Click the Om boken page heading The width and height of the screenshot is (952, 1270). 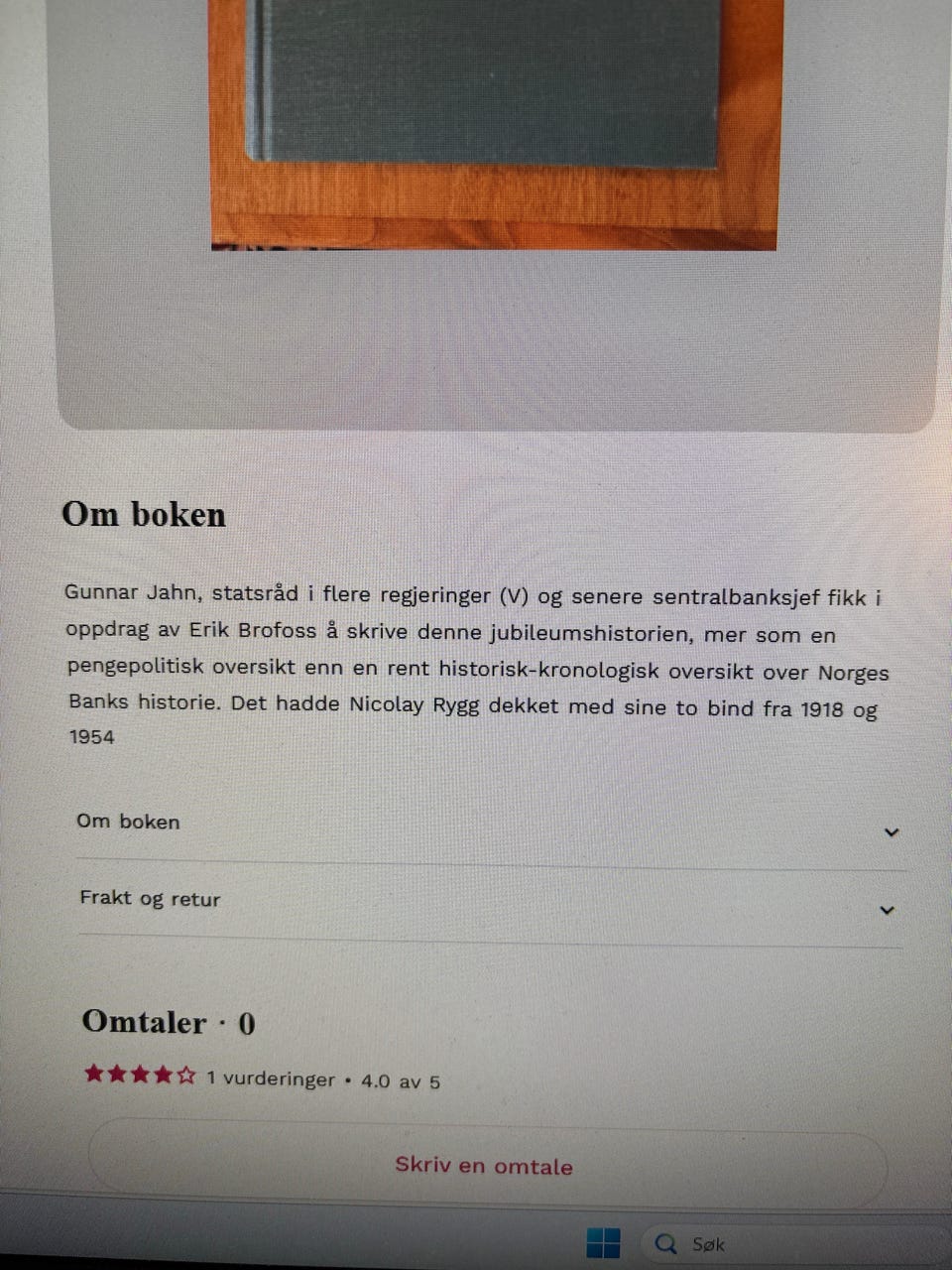145,514
